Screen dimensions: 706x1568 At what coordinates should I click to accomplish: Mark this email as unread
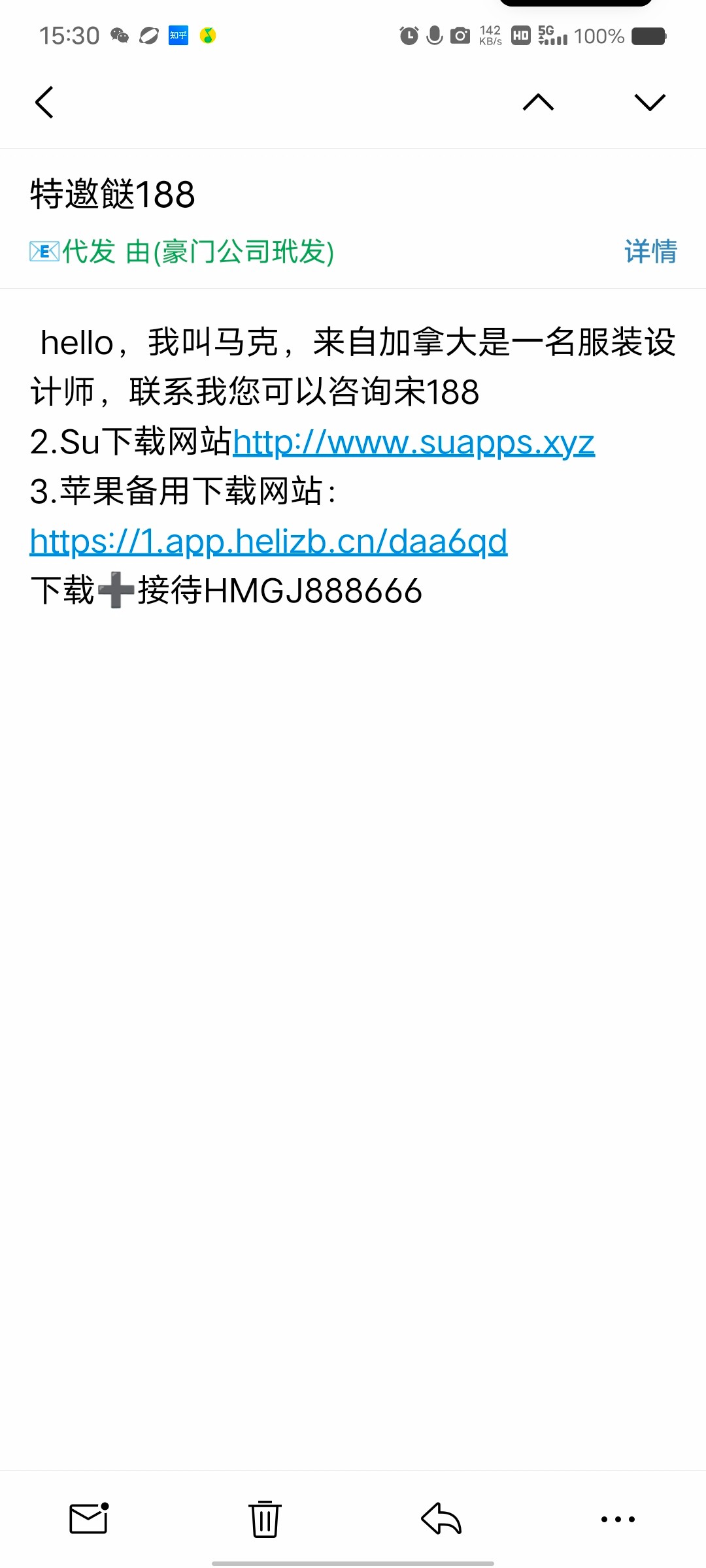(x=89, y=1518)
